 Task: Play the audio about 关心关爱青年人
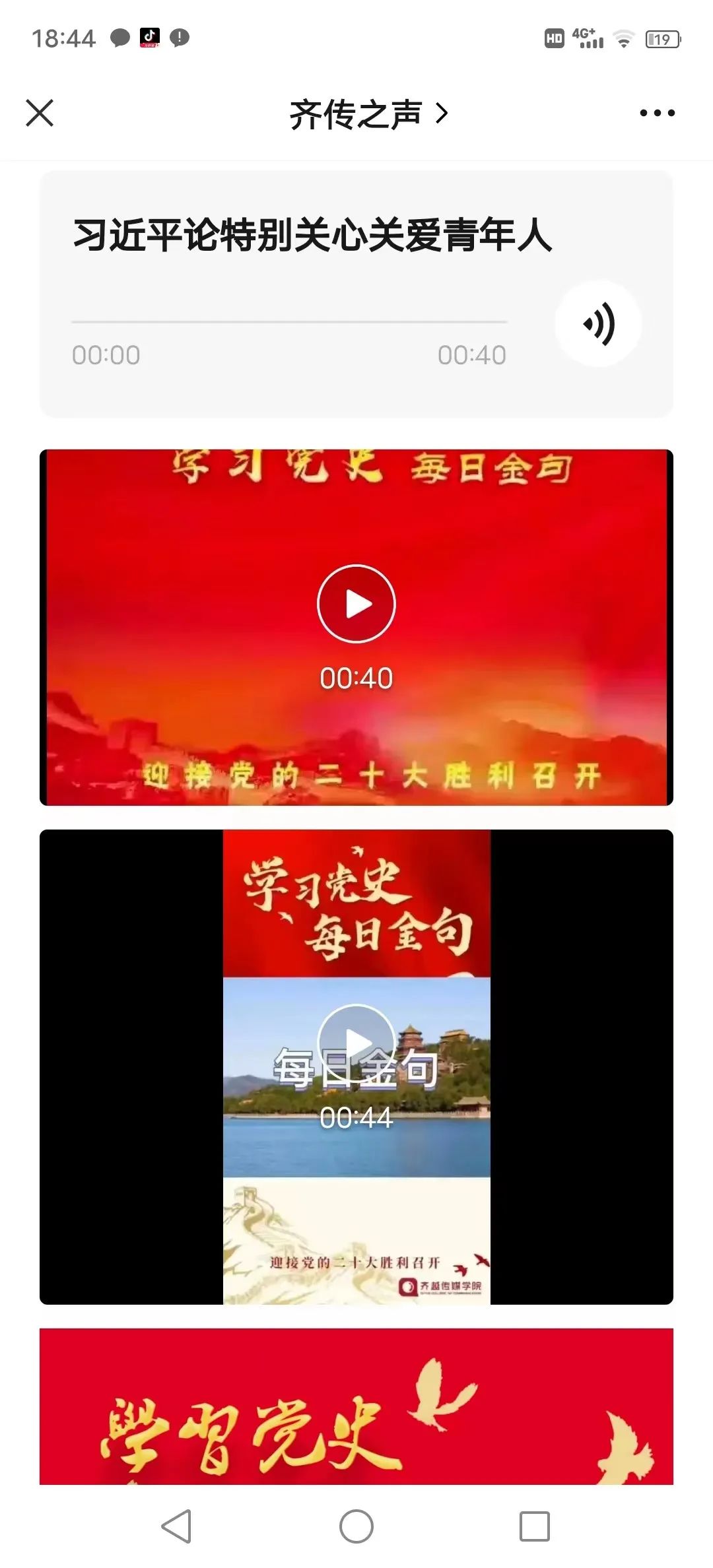(x=598, y=324)
